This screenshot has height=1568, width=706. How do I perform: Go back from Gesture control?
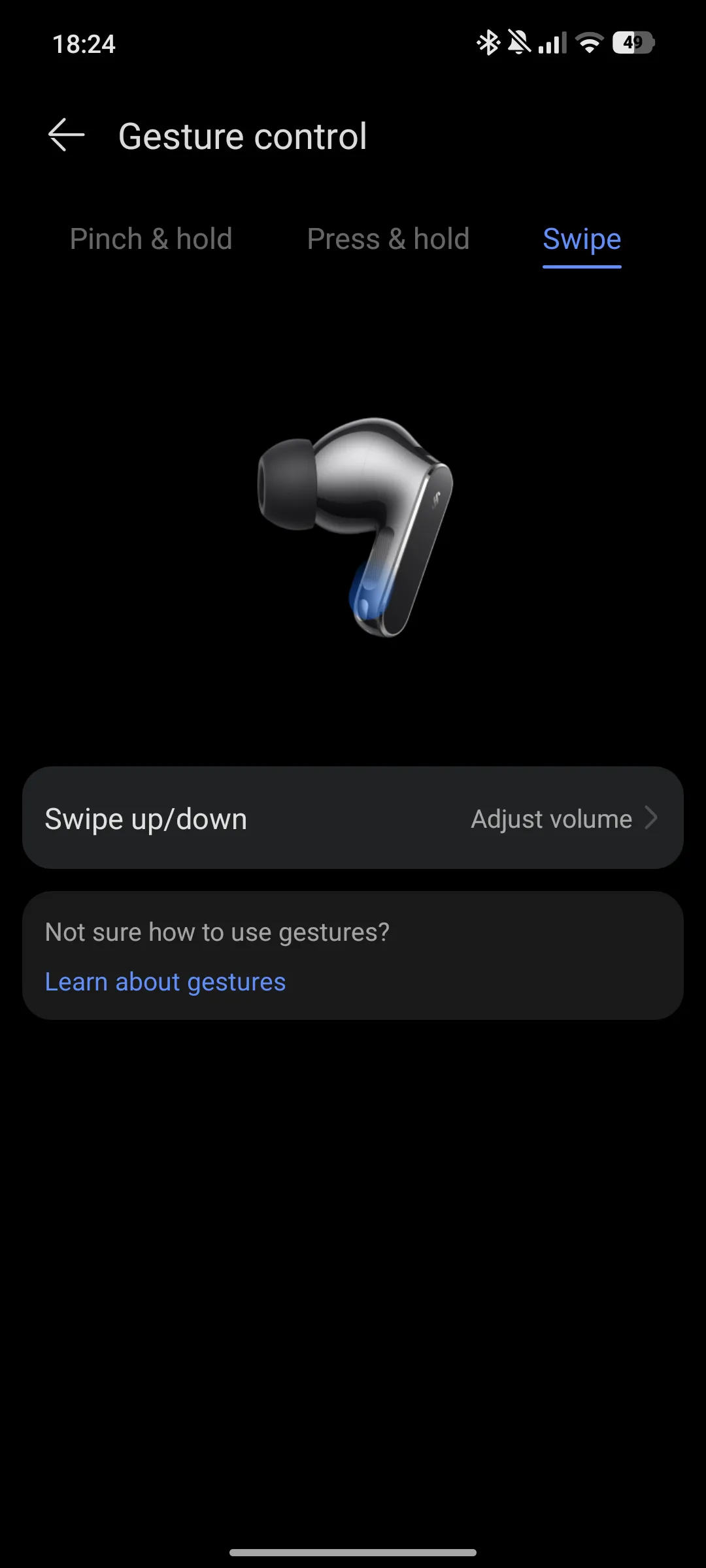pyautogui.click(x=67, y=135)
